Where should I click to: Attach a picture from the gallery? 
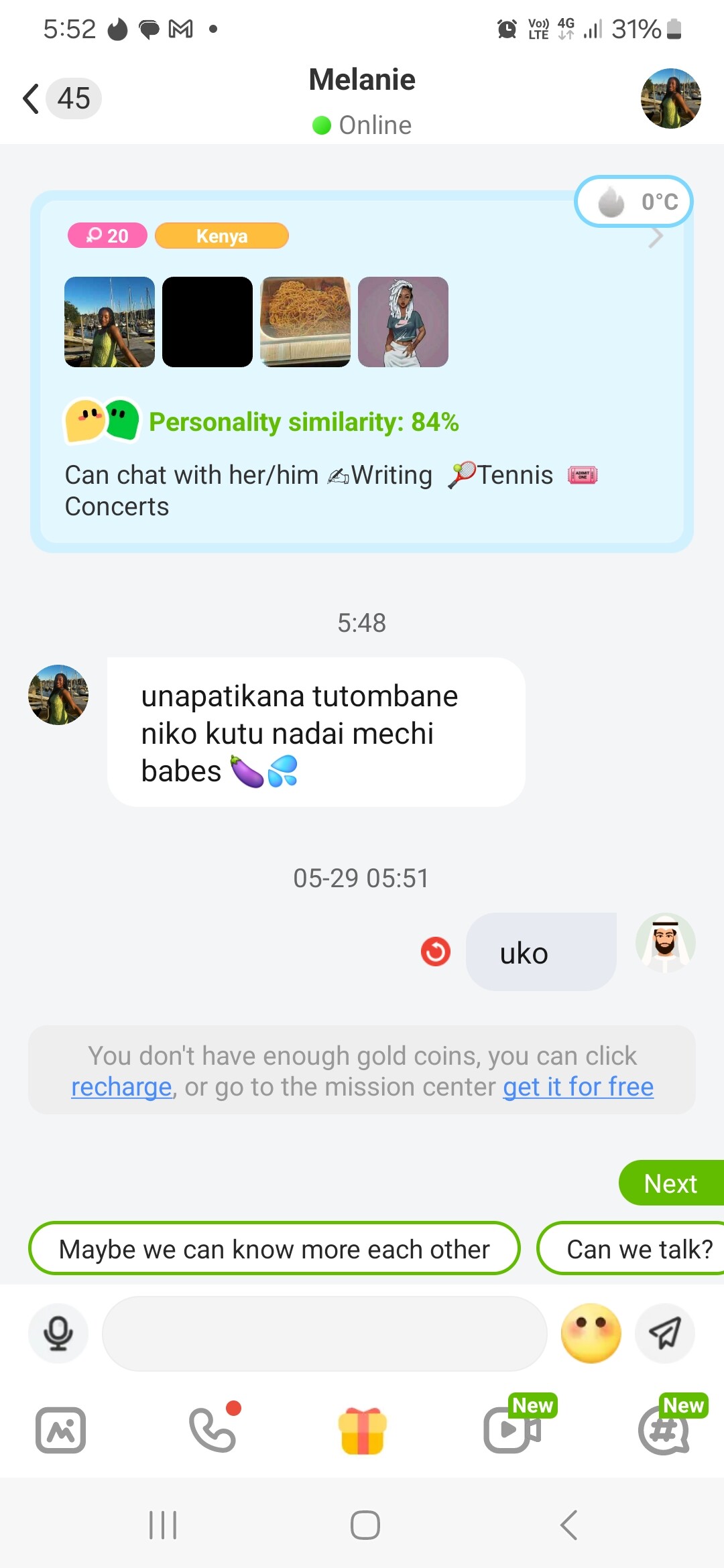tap(60, 1430)
